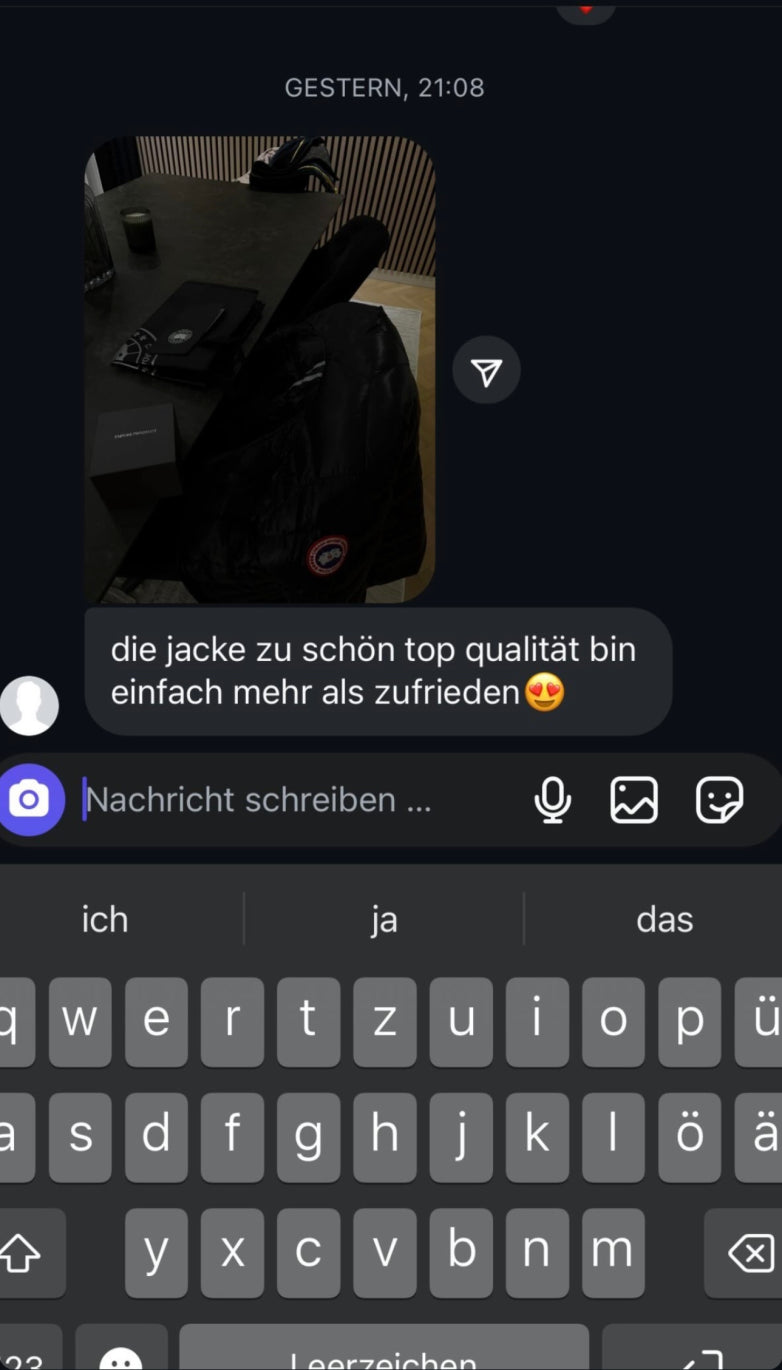The height and width of the screenshot is (1370, 782).
Task: Forward the jacket photo with the share arrow
Action: 486,371
